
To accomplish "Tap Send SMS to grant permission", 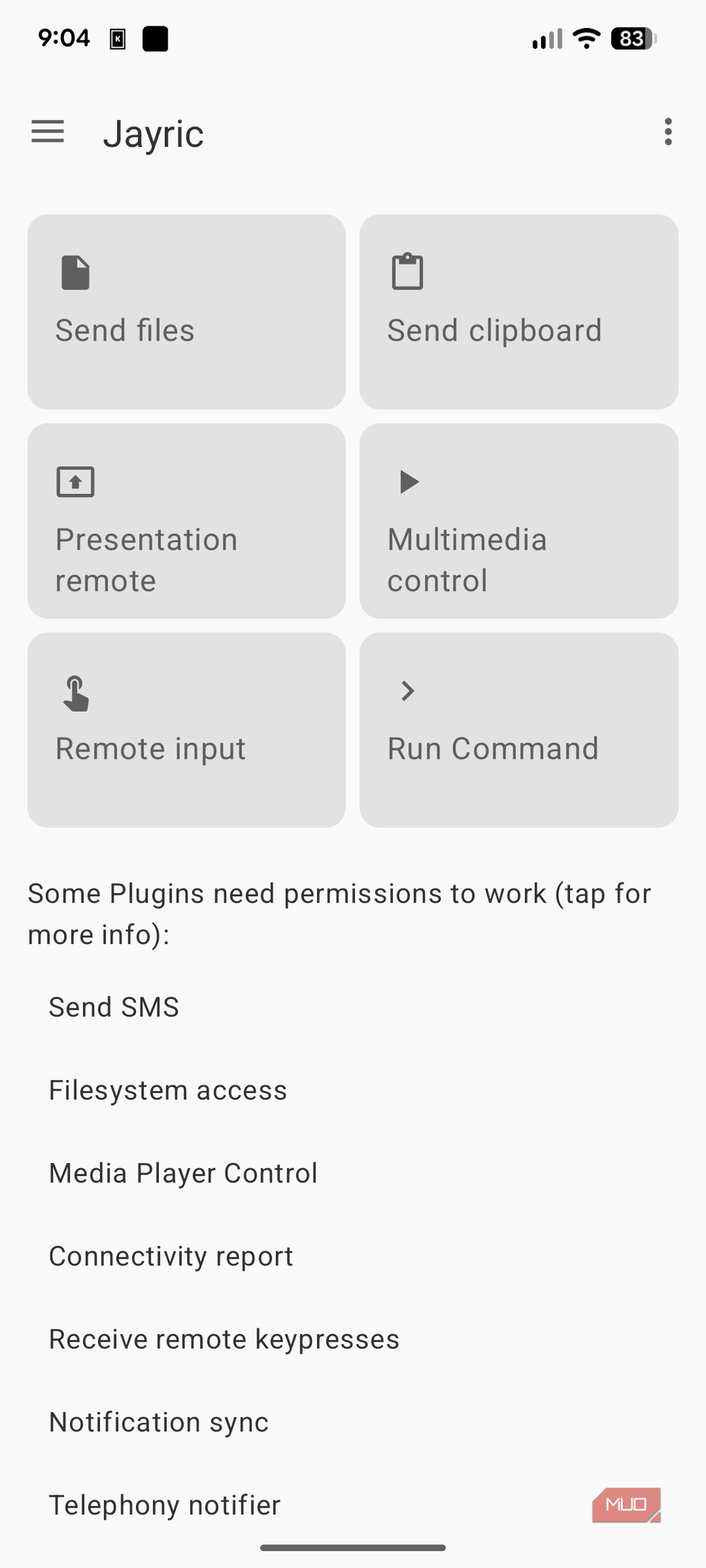I will pos(113,1007).
